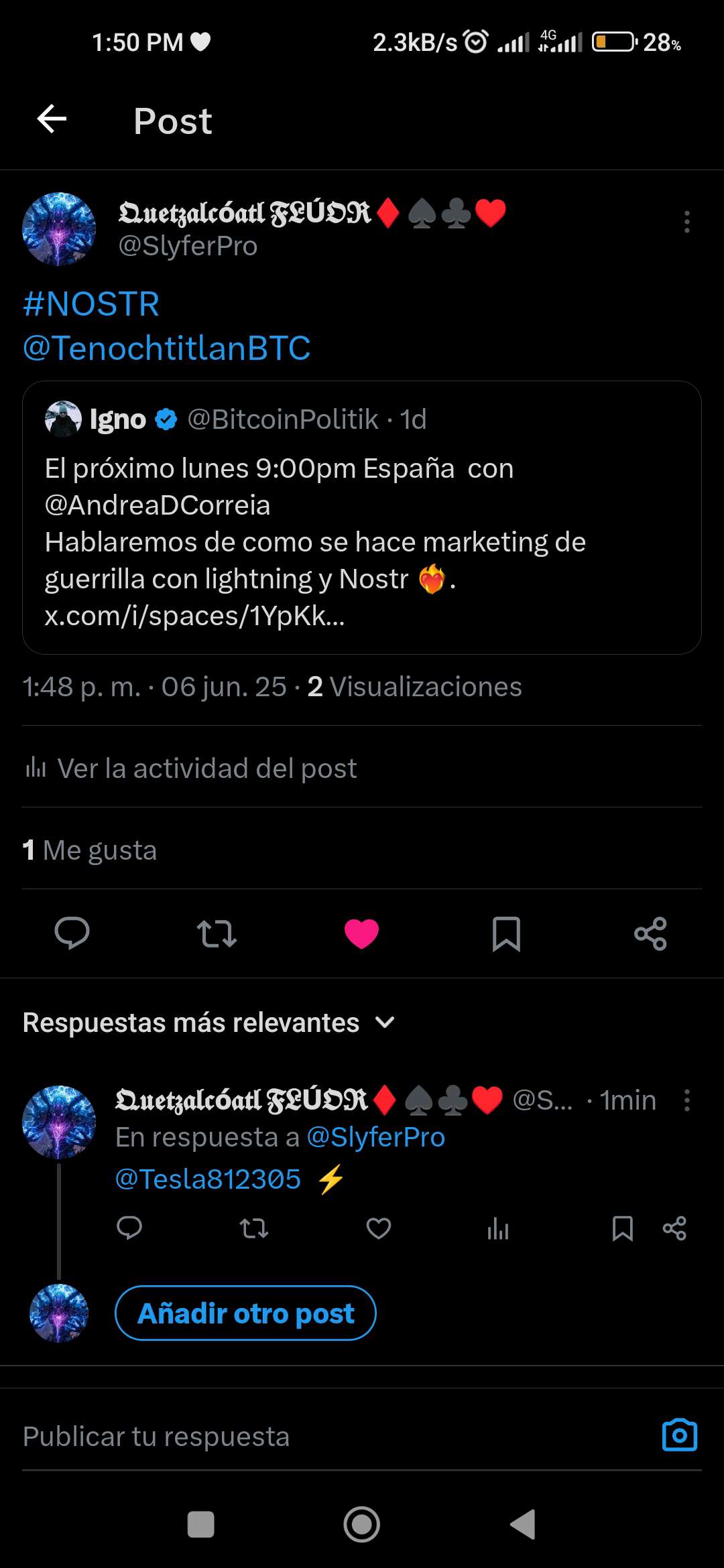This screenshot has height=1568, width=724.
Task: Share the main post
Action: (x=650, y=933)
